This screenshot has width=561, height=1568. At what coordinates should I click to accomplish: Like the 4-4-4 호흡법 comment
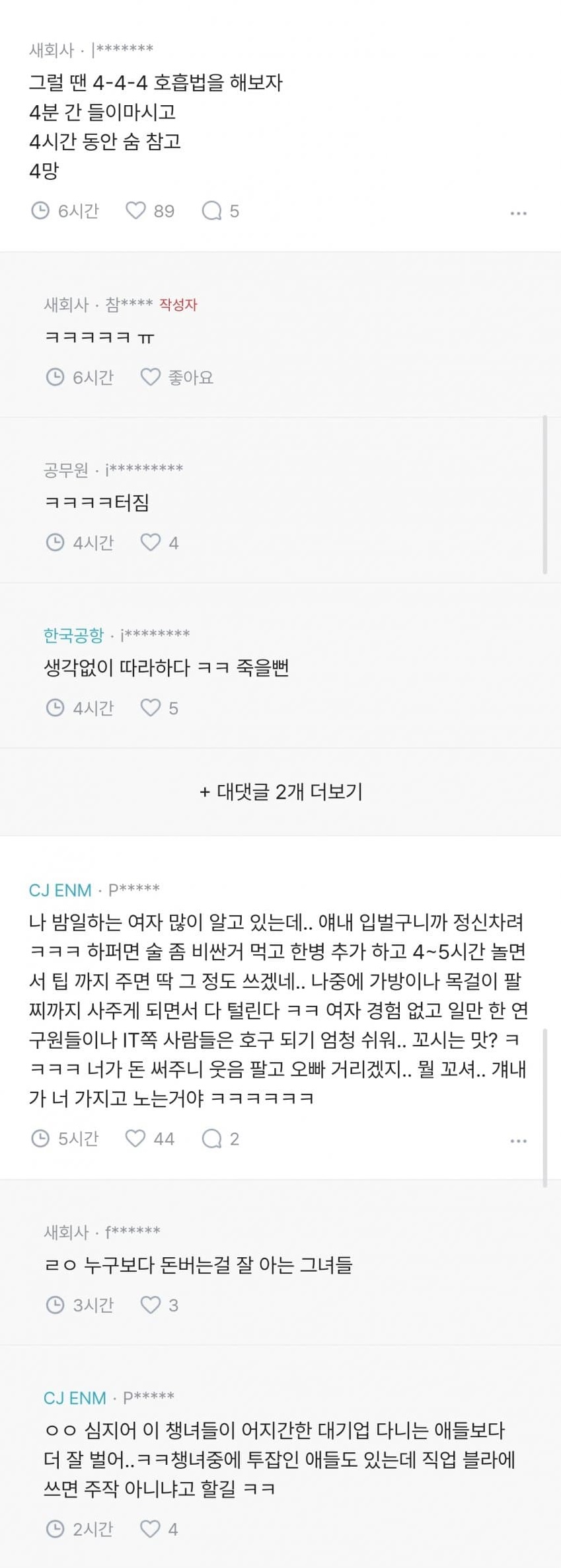(135, 211)
